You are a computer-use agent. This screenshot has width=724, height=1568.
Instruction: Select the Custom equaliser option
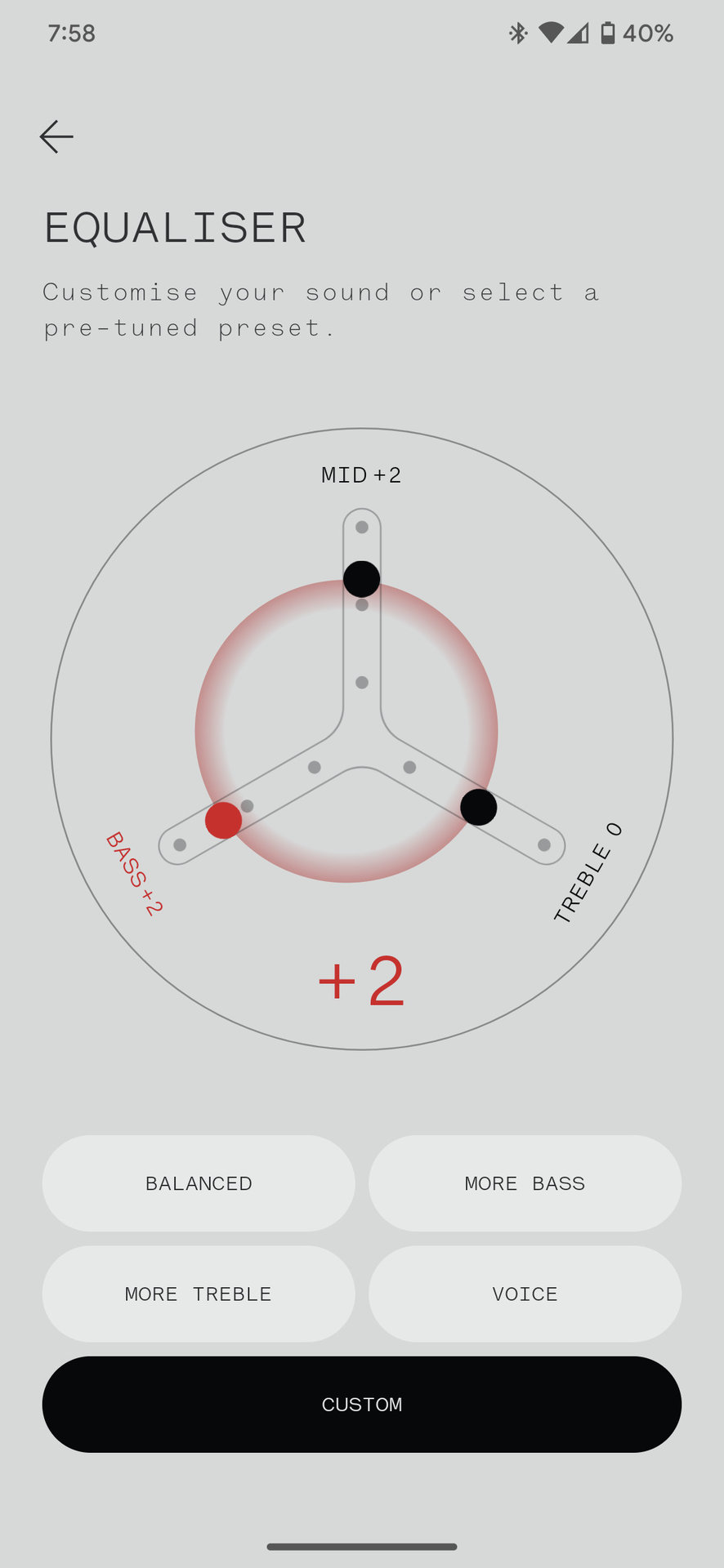point(362,1404)
